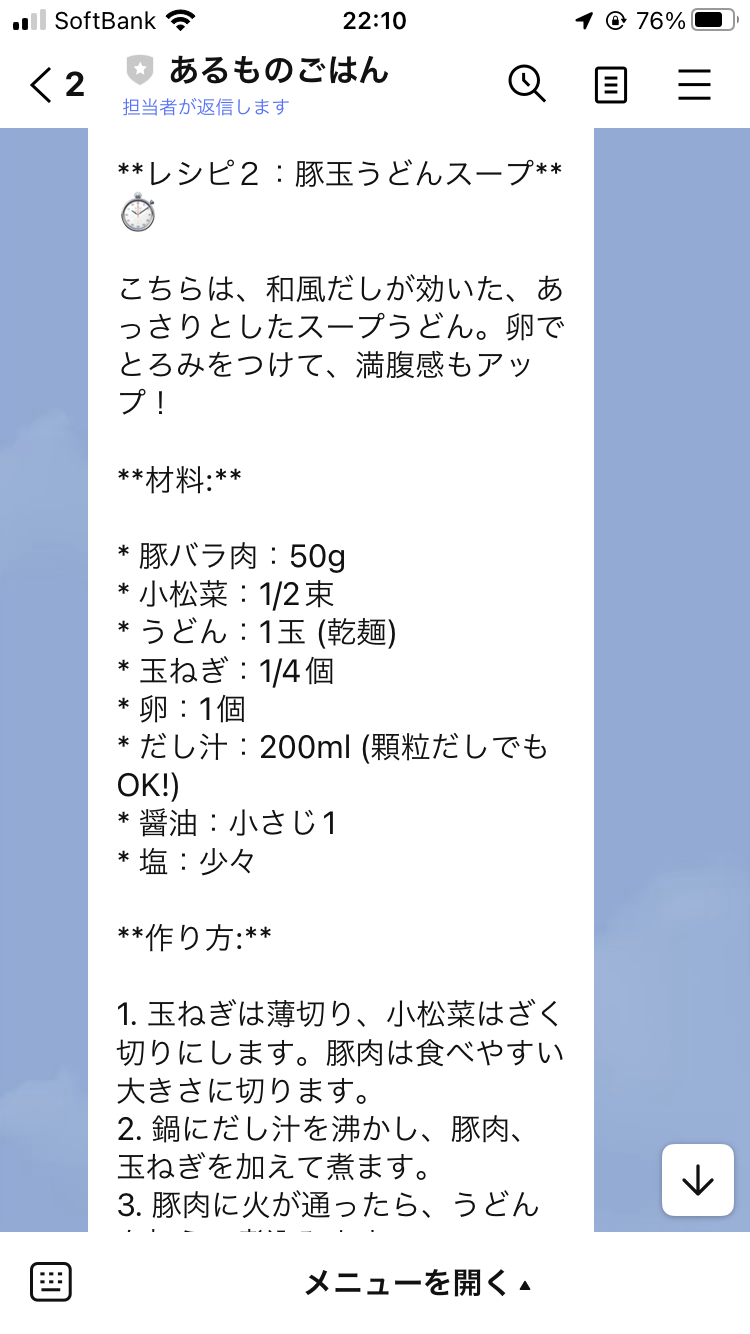This screenshot has width=750, height=1334.
Task: Open the メニューを開く menu
Action: coord(417,1283)
